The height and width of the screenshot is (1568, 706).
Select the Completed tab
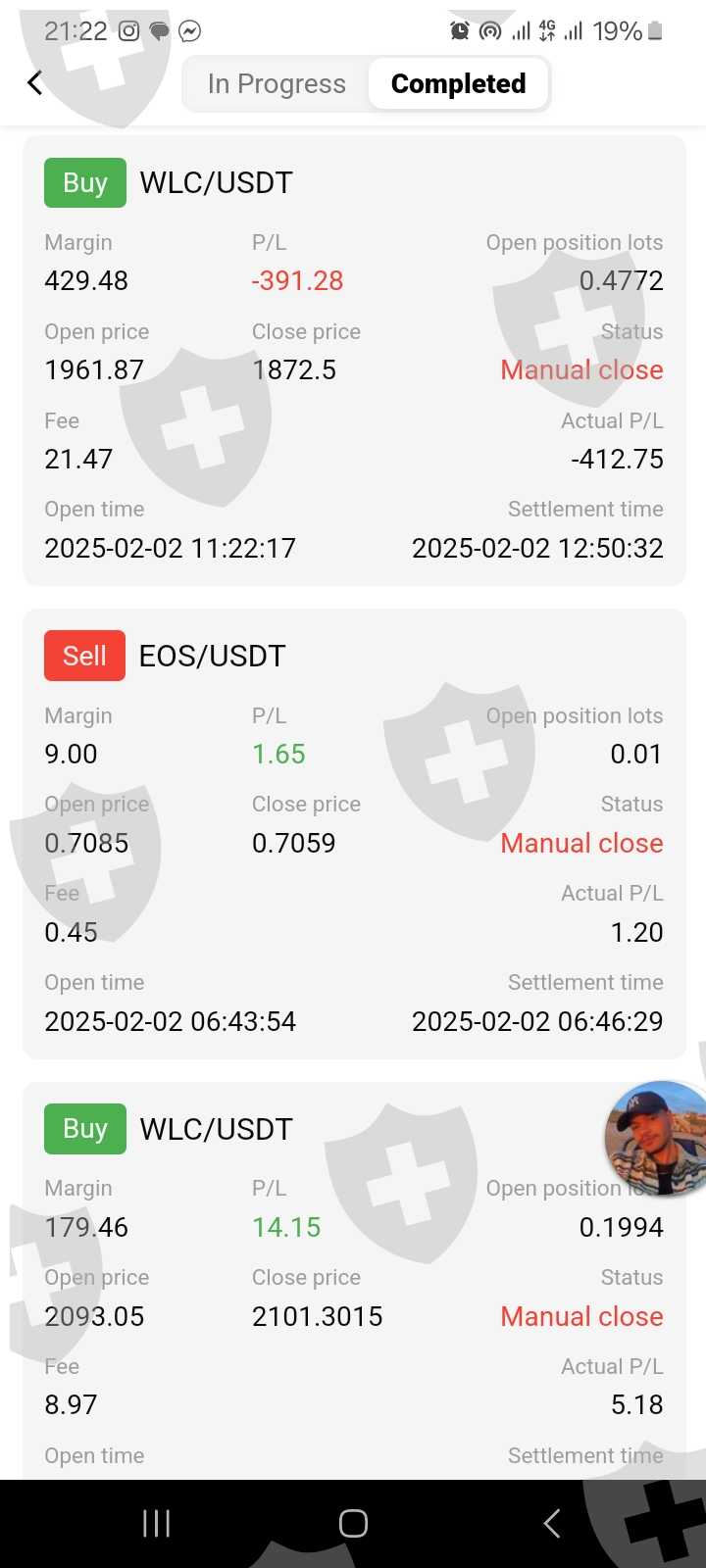(458, 84)
